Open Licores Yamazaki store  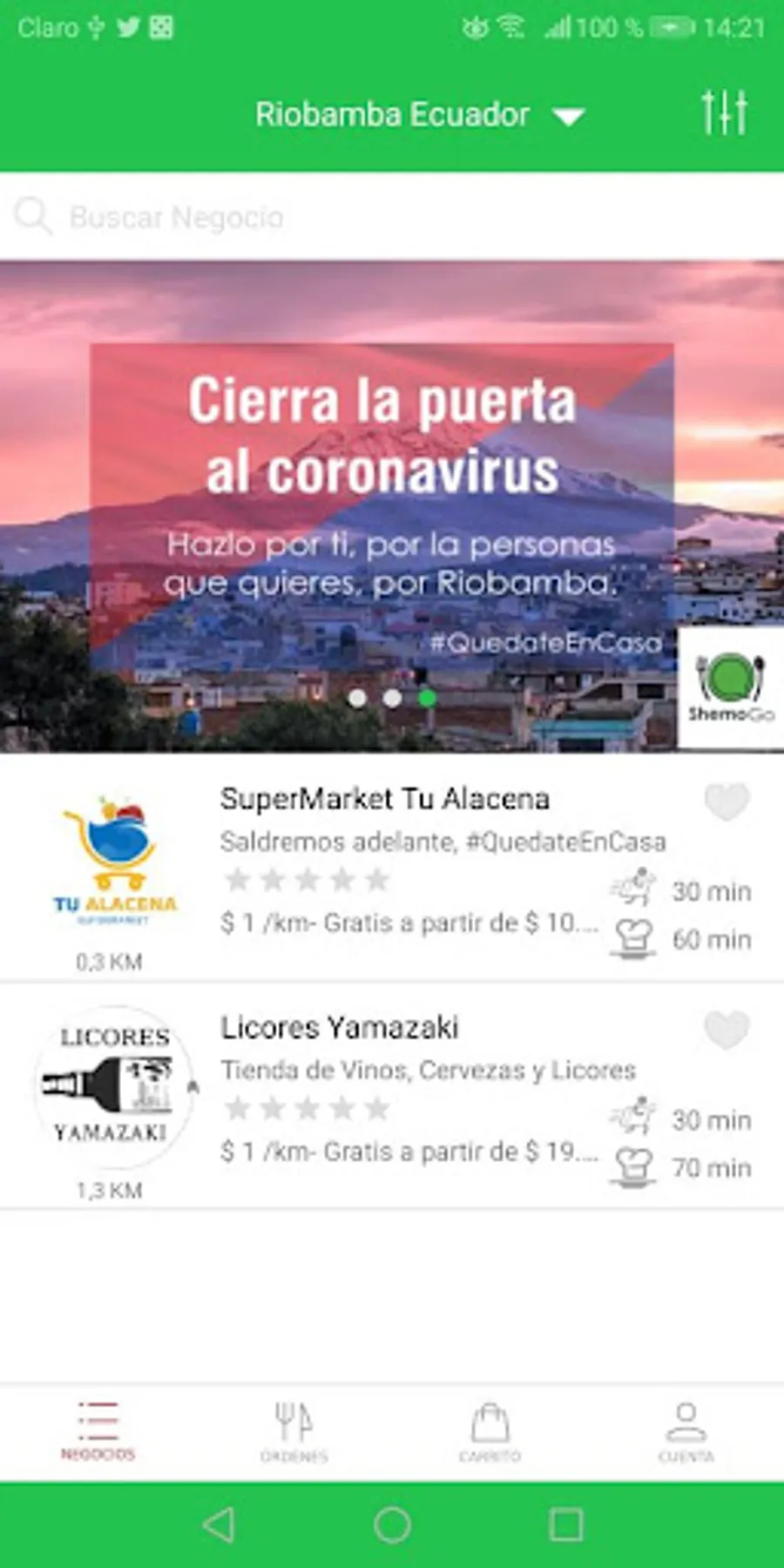pyautogui.click(x=392, y=1097)
